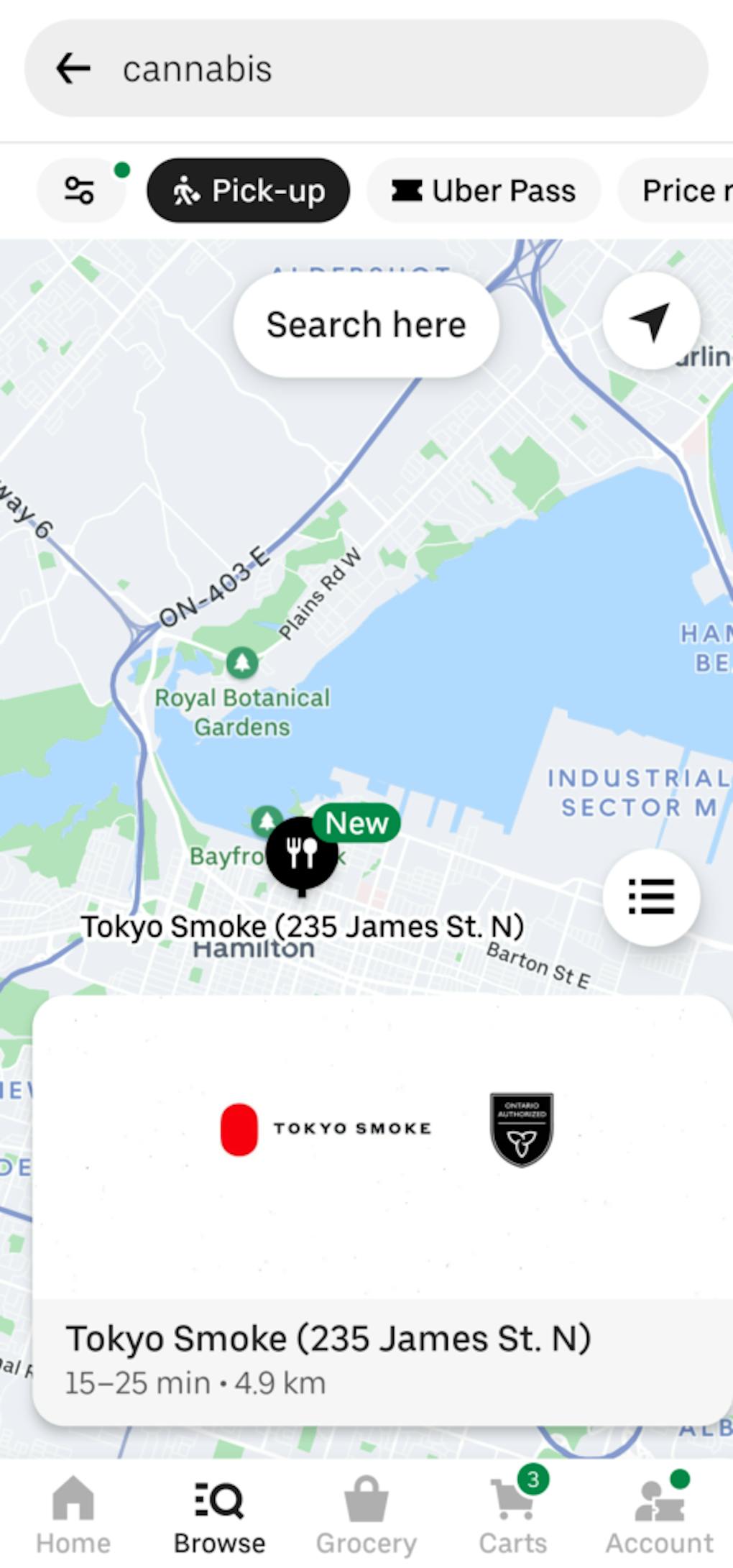Go back using the arrow in search bar
The width and height of the screenshot is (733, 1568).
click(73, 69)
